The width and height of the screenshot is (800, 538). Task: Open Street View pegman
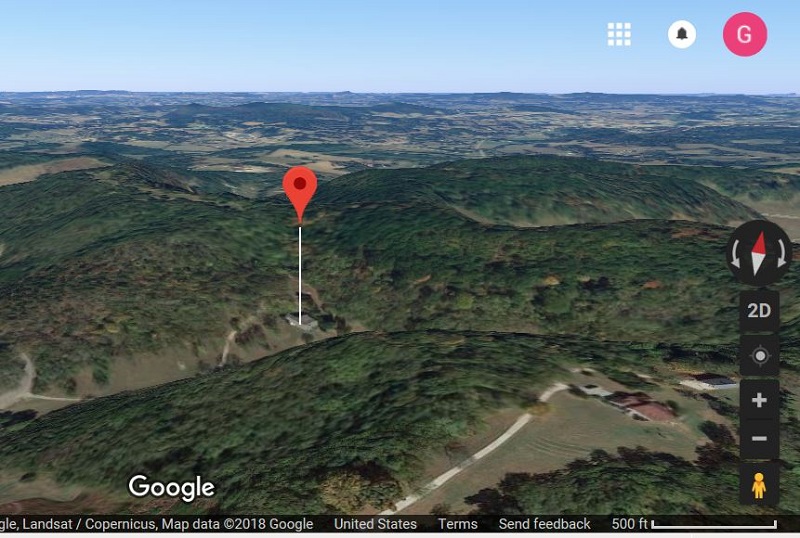pyautogui.click(x=759, y=485)
